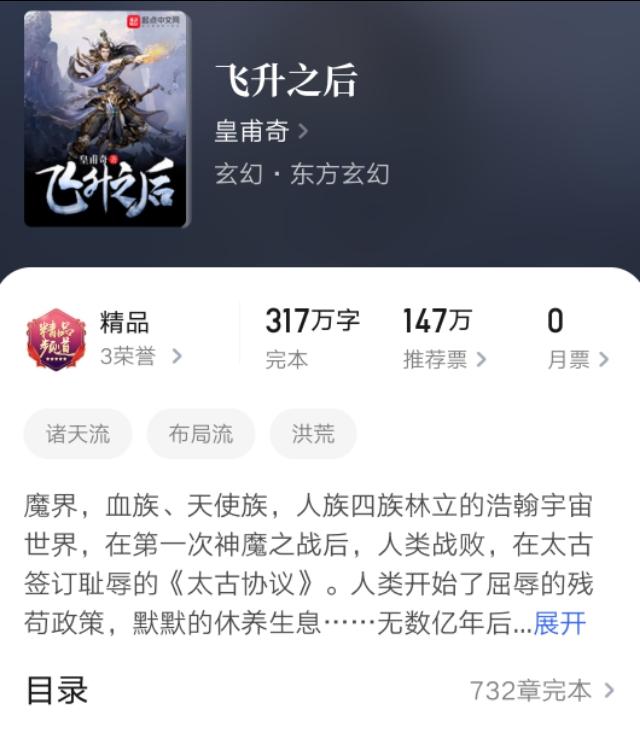The width and height of the screenshot is (640, 730).
Task: Tap the 飞升之后 book cover
Action: 106,118
